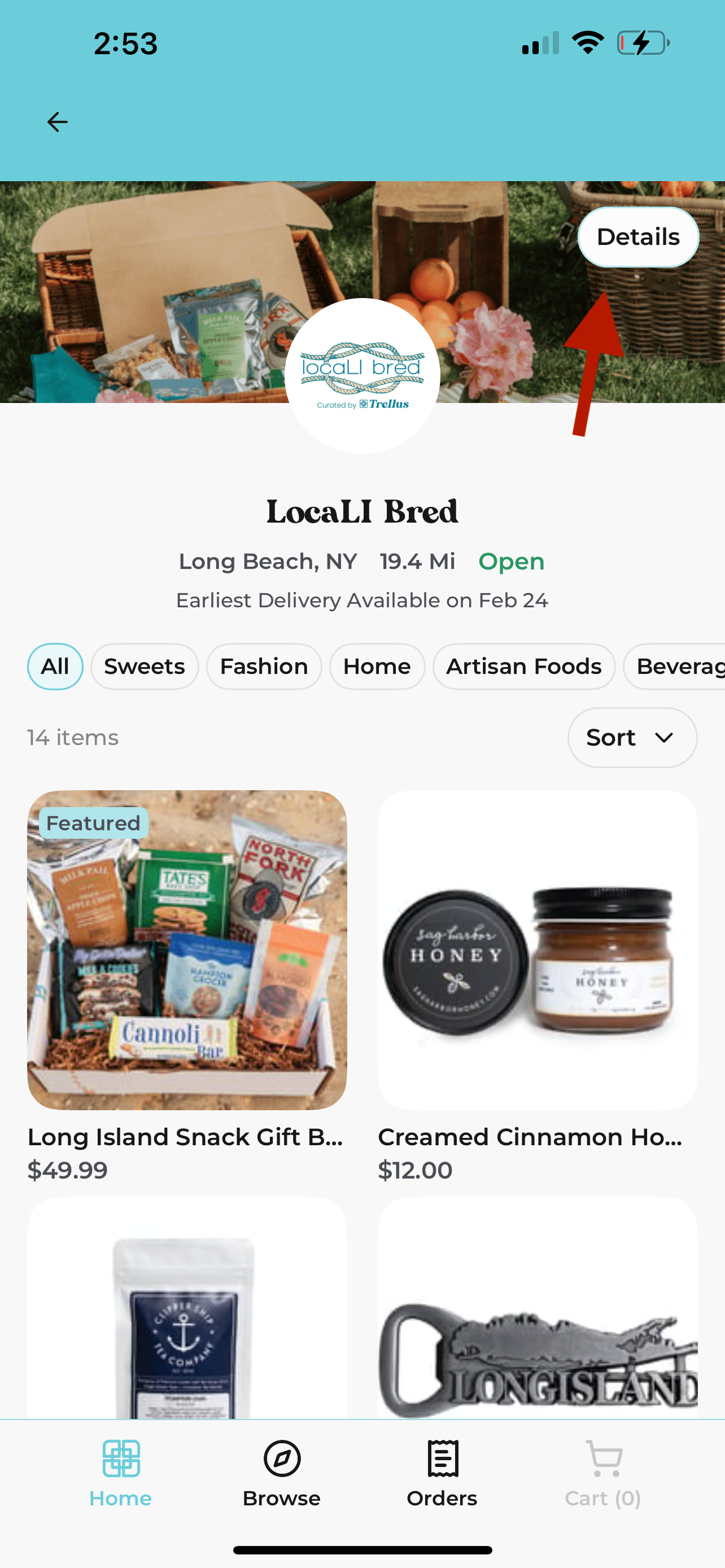Open Long Island Snack Gift Box product
Image resolution: width=725 pixels, height=1568 pixels.
tap(187, 949)
